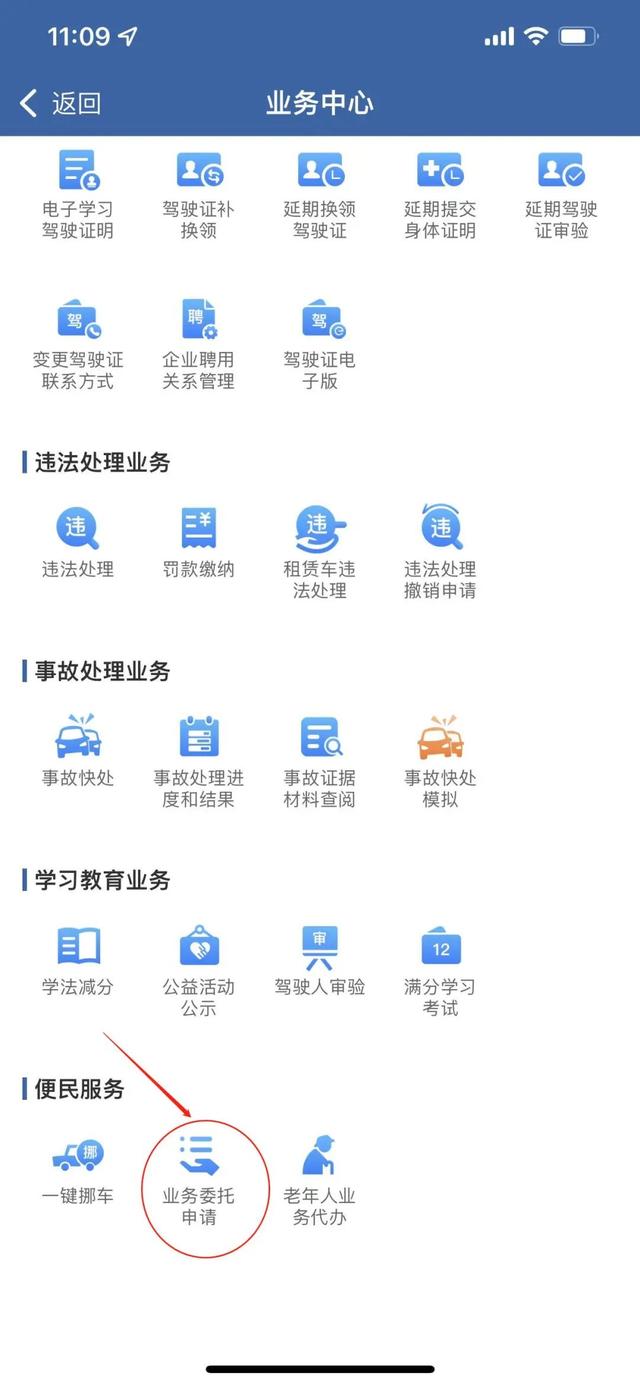Image resolution: width=640 pixels, height=1385 pixels.
Task: Launch 事故快处
Action: 78,751
